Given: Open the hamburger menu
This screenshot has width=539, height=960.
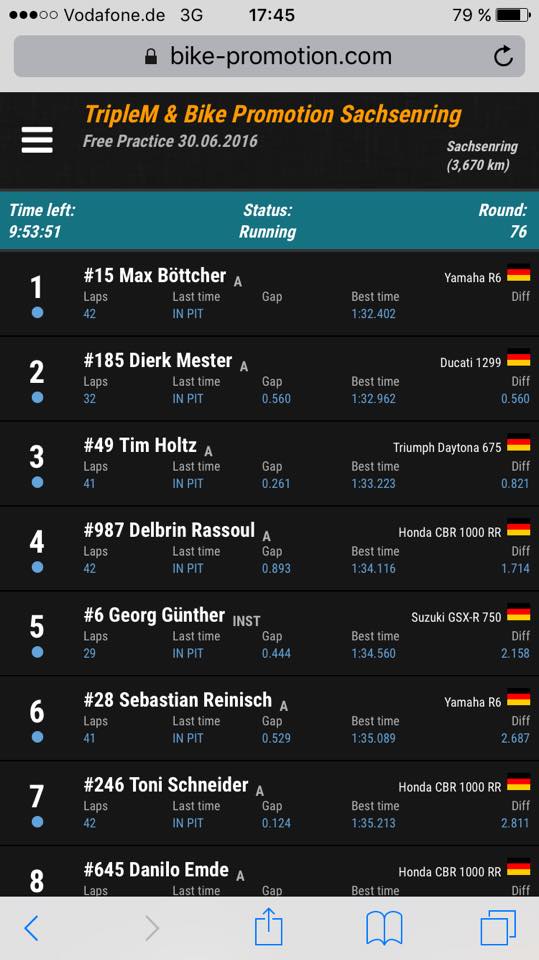Looking at the screenshot, I should (x=37, y=140).
